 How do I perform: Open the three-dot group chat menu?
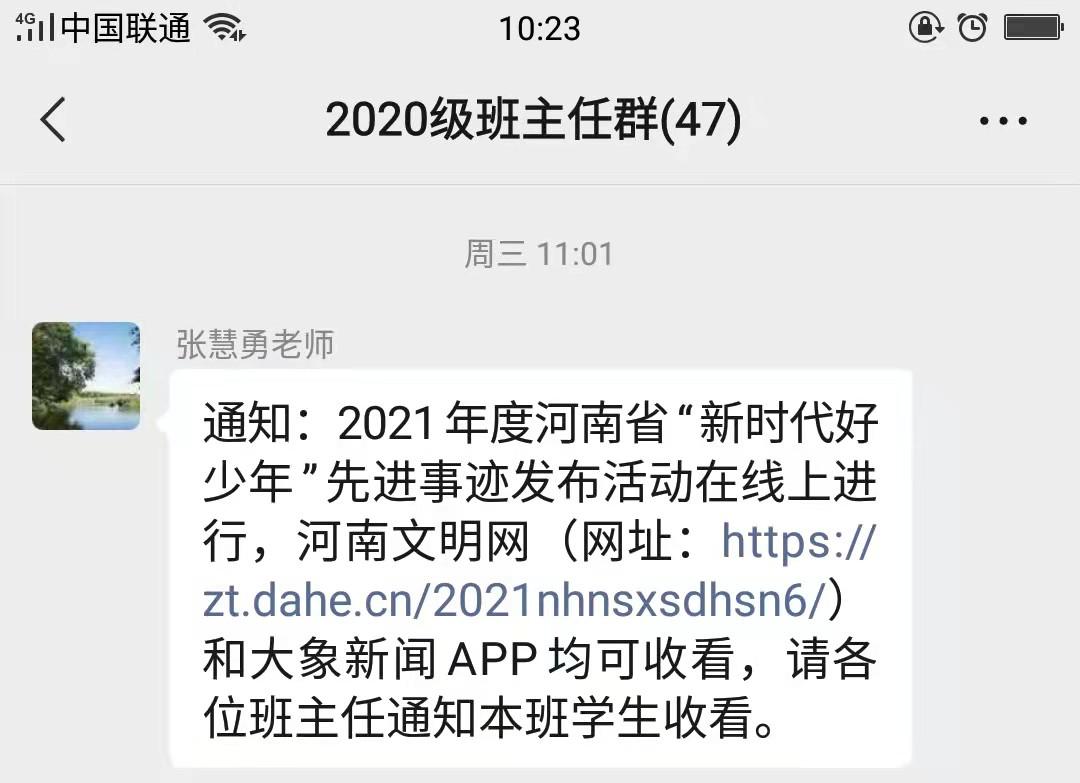pyautogui.click(x=1002, y=122)
